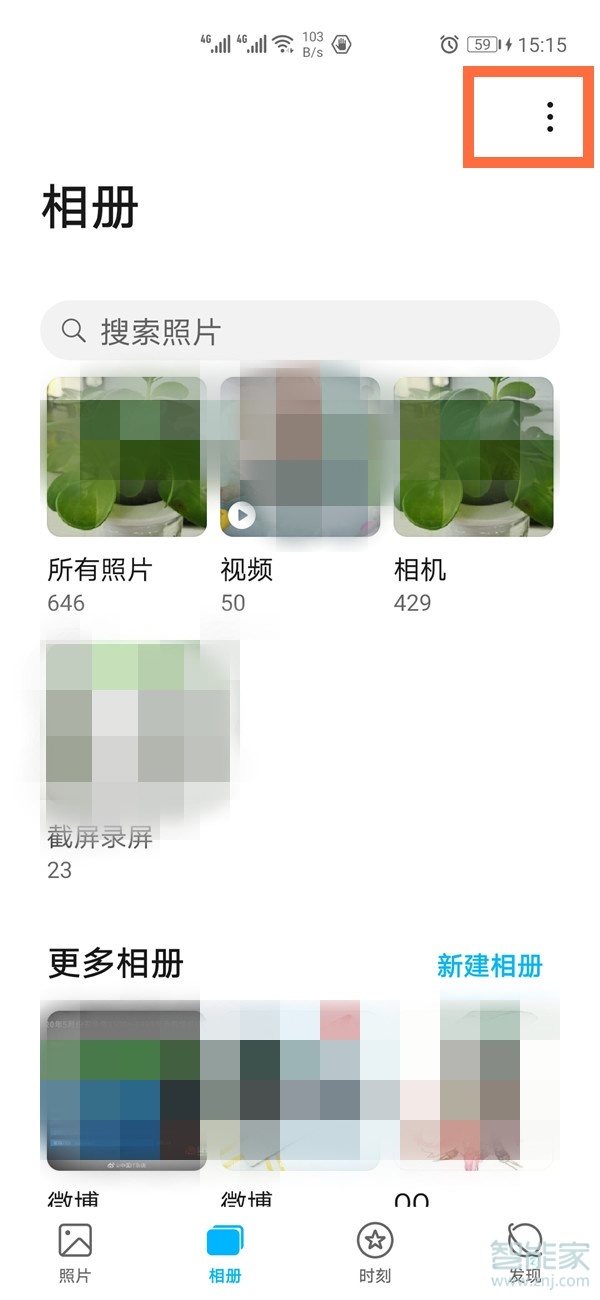
Task: Create a new album via 新建相册
Action: coord(490,965)
